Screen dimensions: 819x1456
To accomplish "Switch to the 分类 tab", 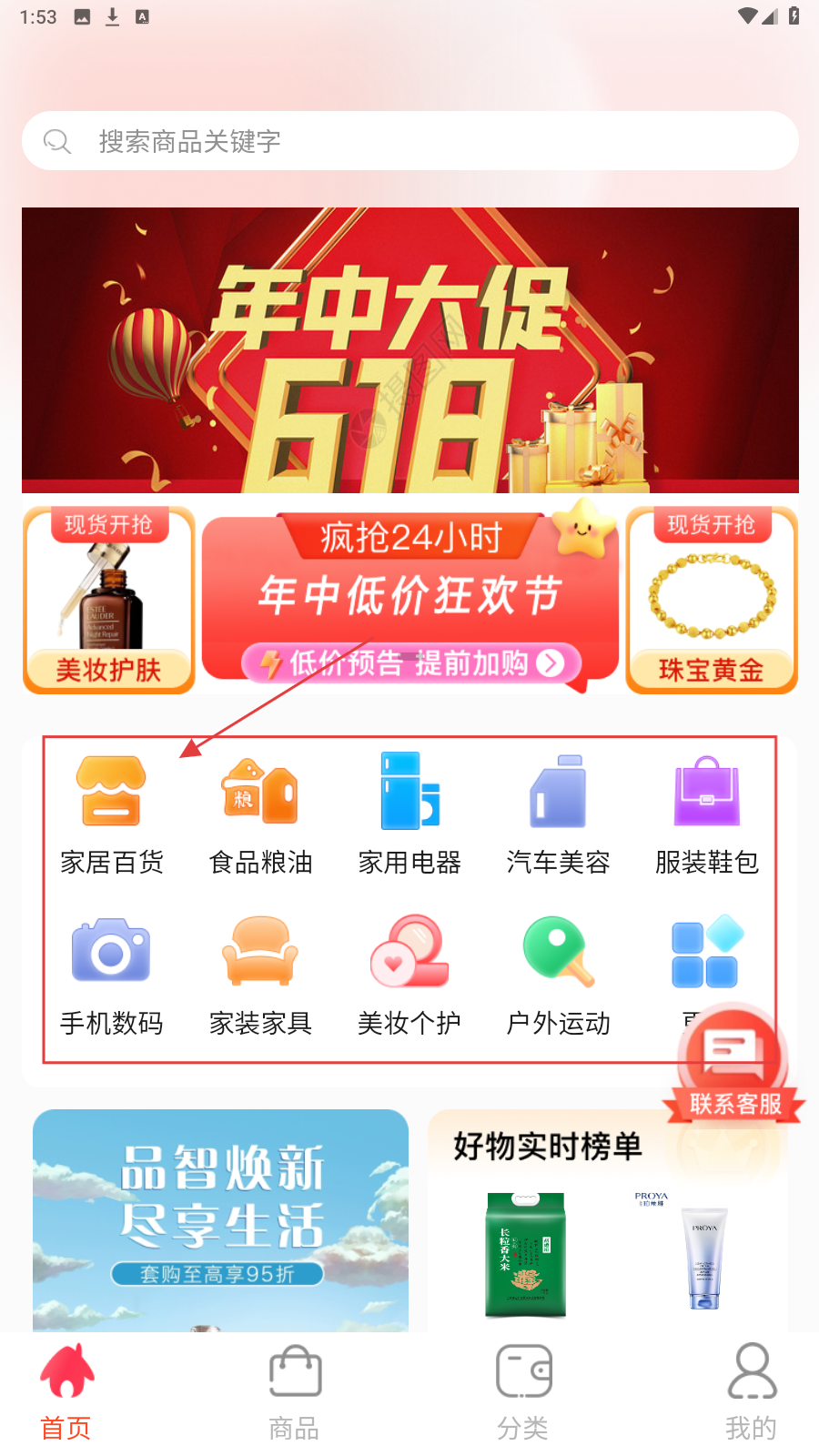I will 523,1392.
